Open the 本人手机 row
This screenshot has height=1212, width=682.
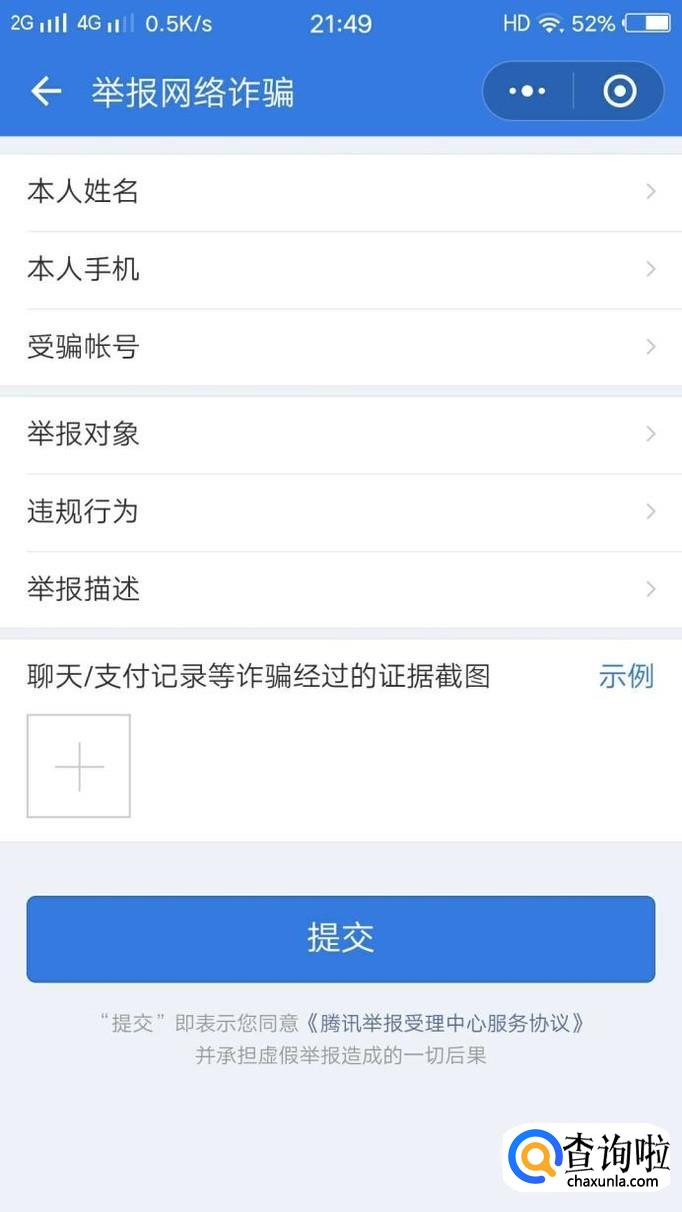point(340,269)
